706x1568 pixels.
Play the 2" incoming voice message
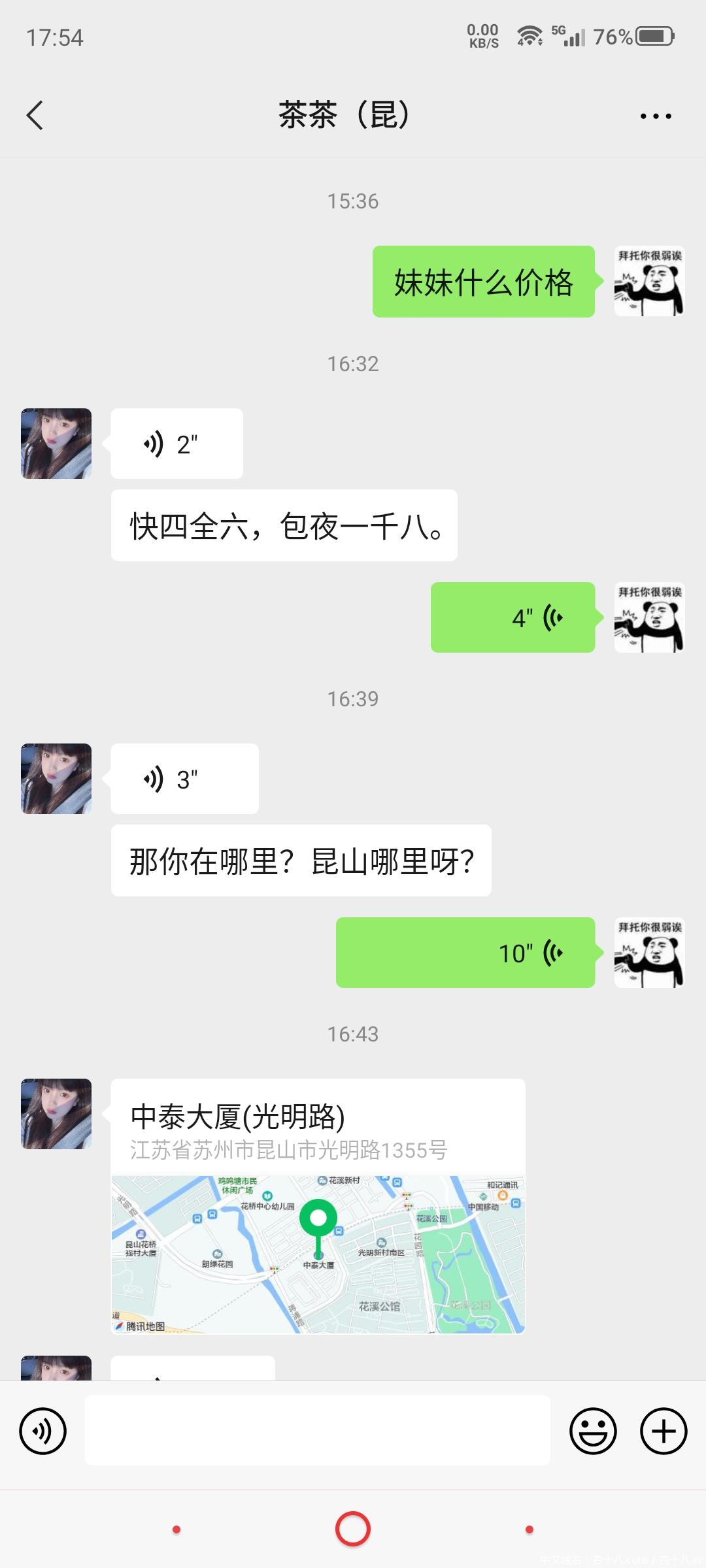[176, 443]
